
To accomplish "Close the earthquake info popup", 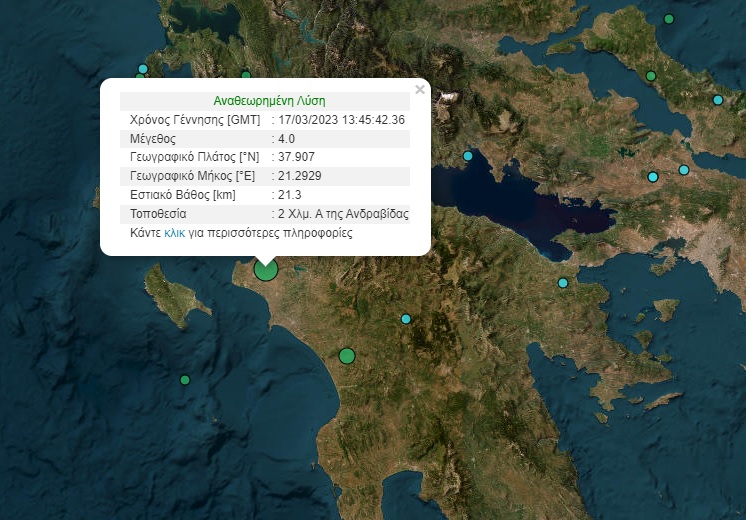I will coord(420,90).
